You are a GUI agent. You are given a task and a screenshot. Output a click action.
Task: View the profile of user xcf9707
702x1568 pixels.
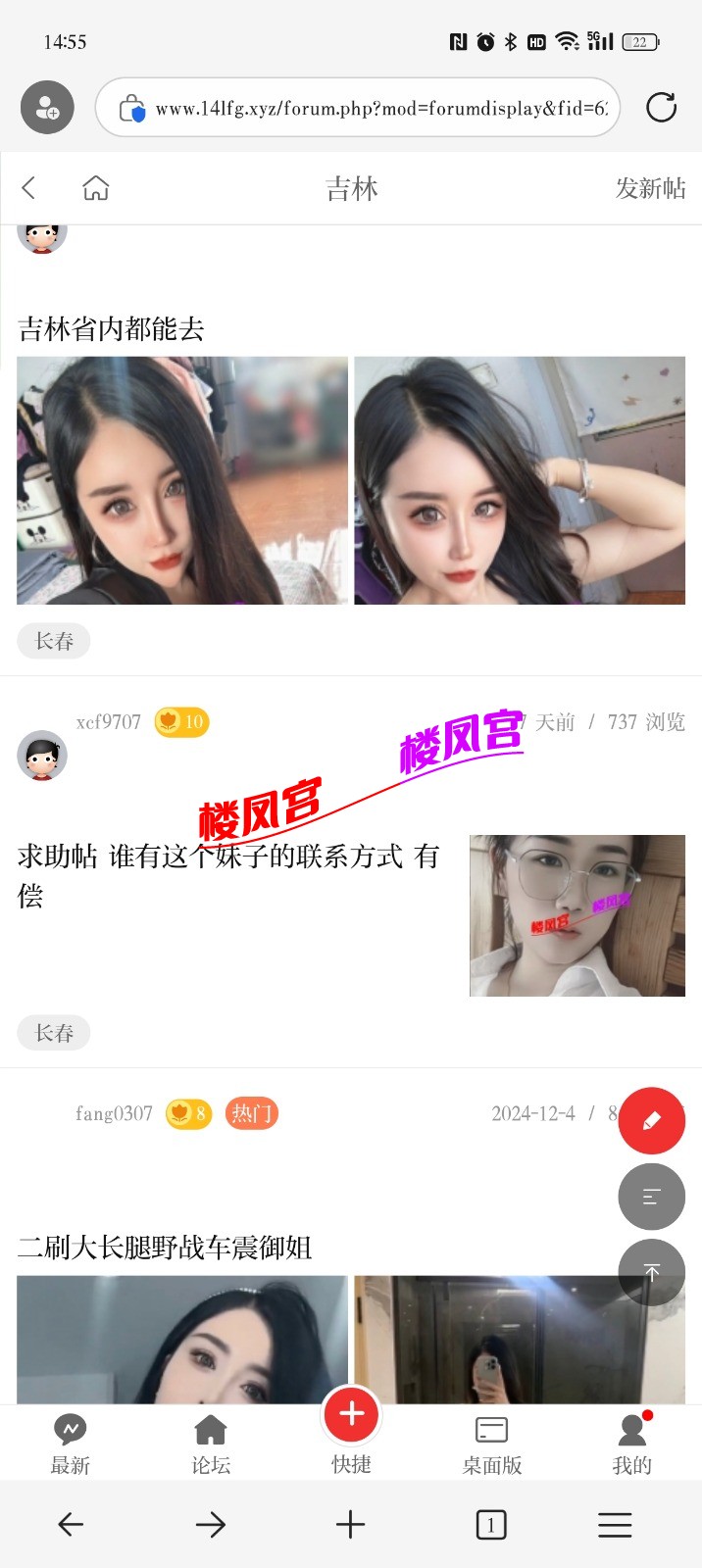(108, 722)
